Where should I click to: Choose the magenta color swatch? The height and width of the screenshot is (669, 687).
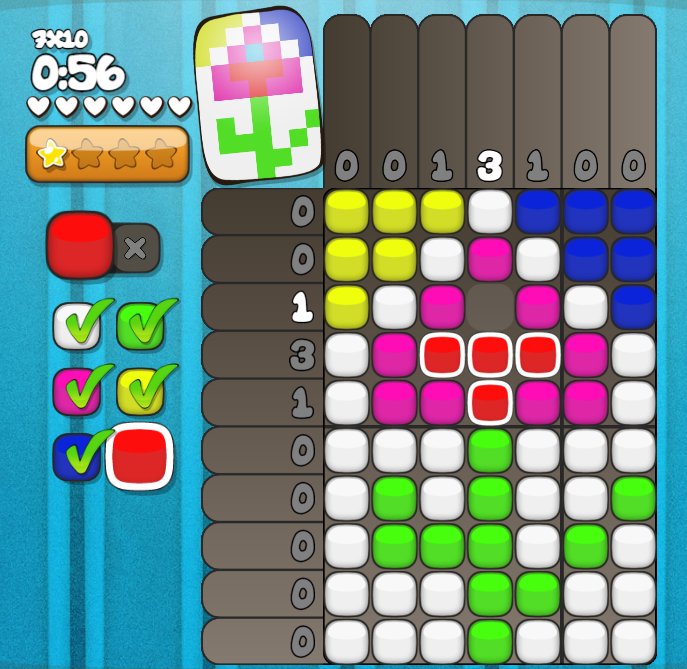pos(77,391)
